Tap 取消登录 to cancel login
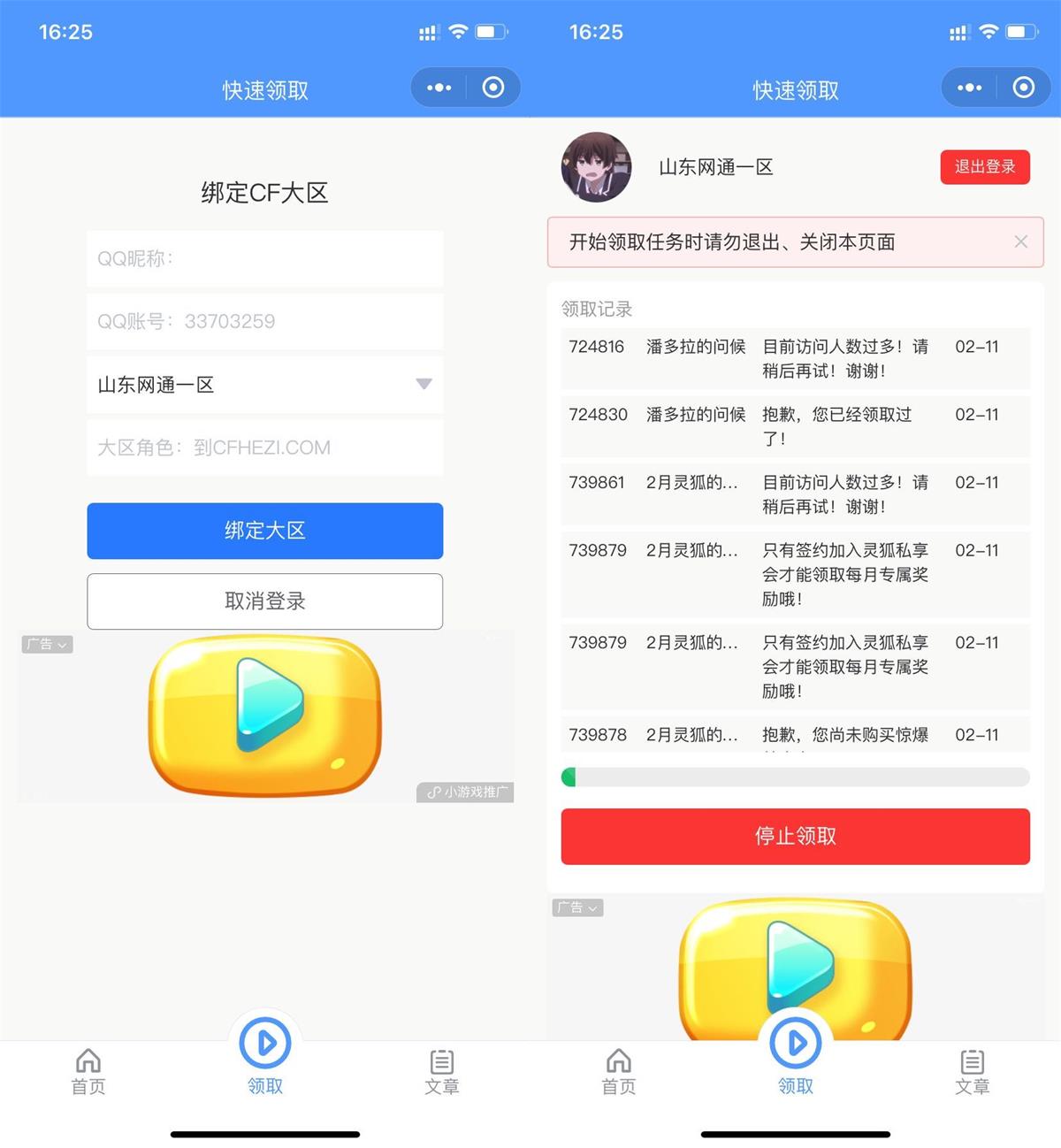The image size is (1061, 1148). coord(264,601)
